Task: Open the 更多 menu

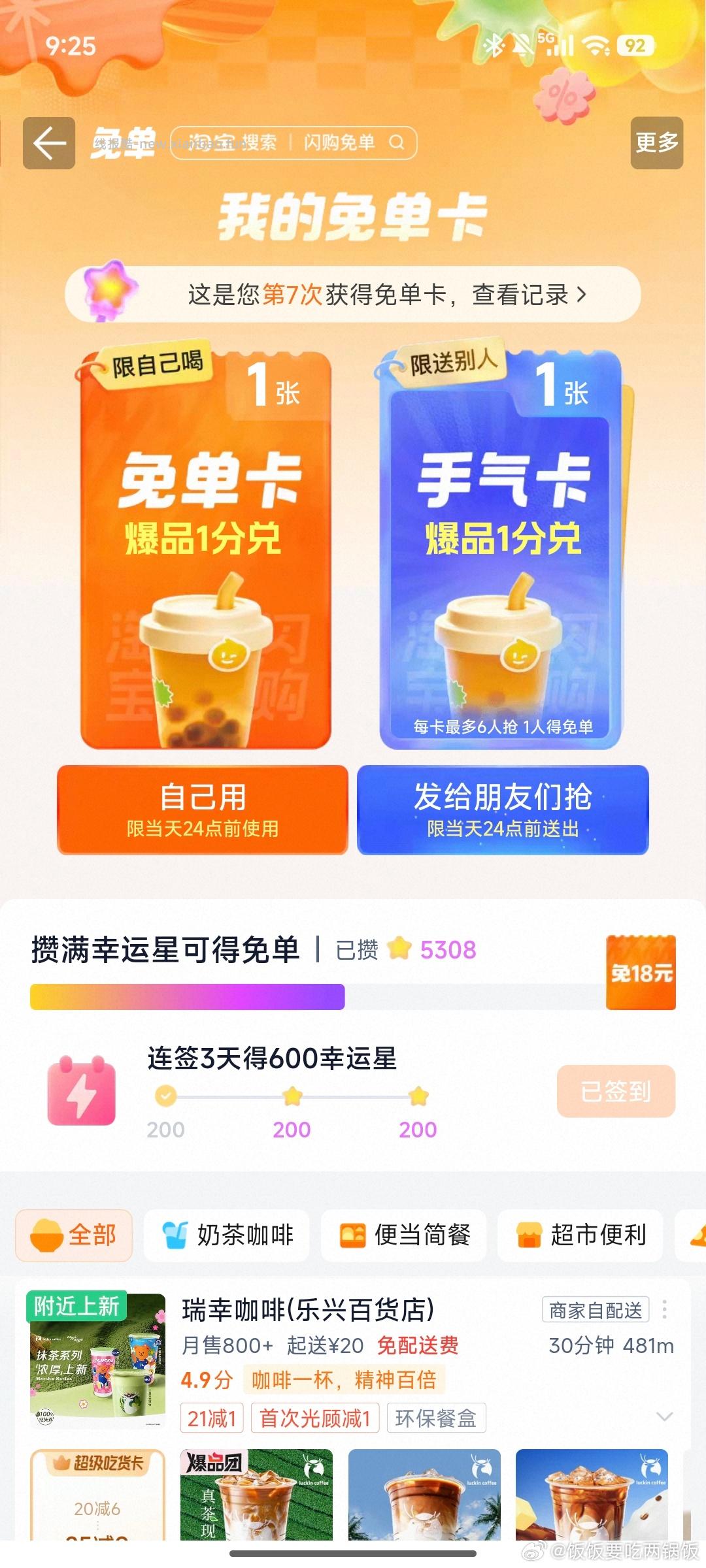Action: [x=657, y=142]
